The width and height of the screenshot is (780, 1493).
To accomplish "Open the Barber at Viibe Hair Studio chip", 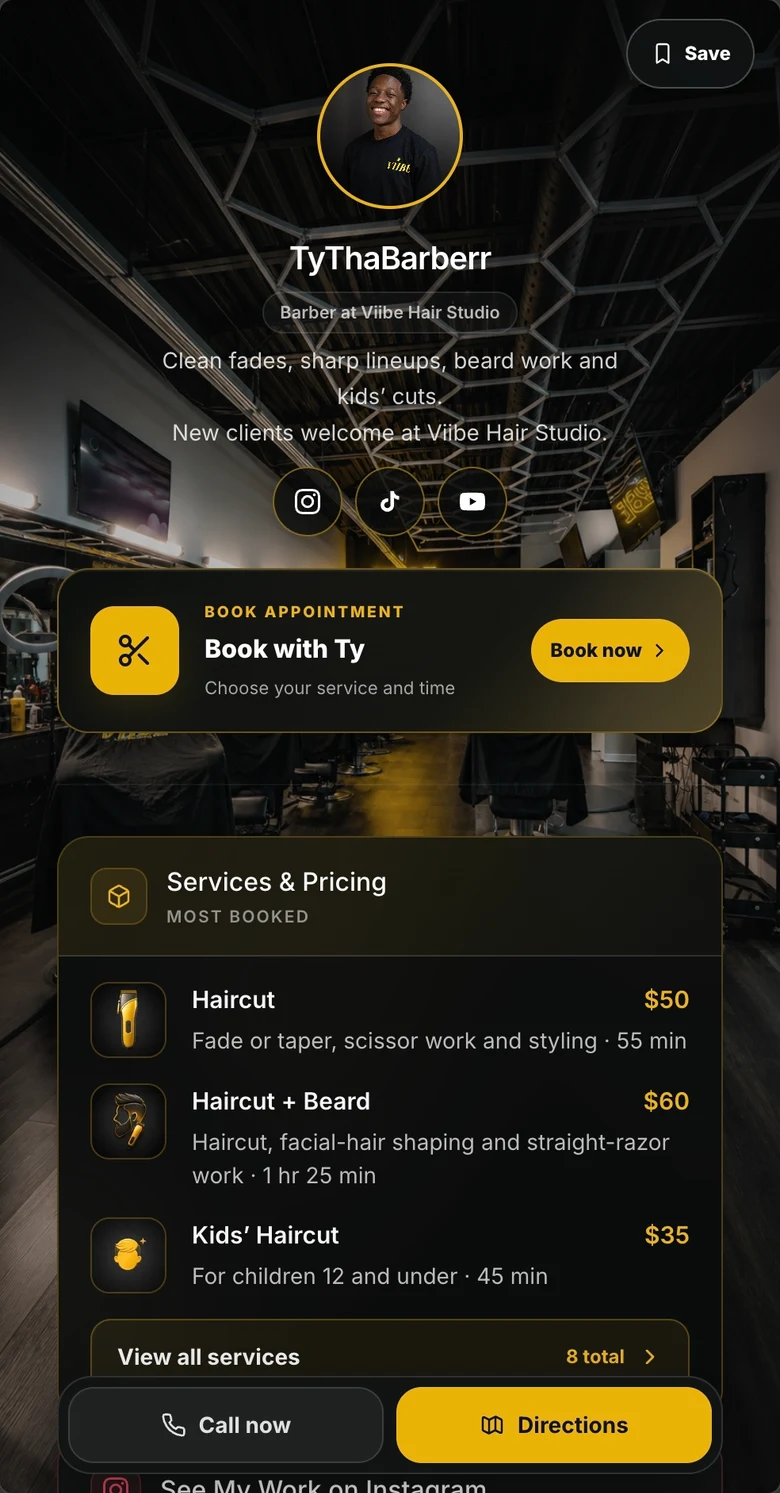I will pyautogui.click(x=390, y=312).
